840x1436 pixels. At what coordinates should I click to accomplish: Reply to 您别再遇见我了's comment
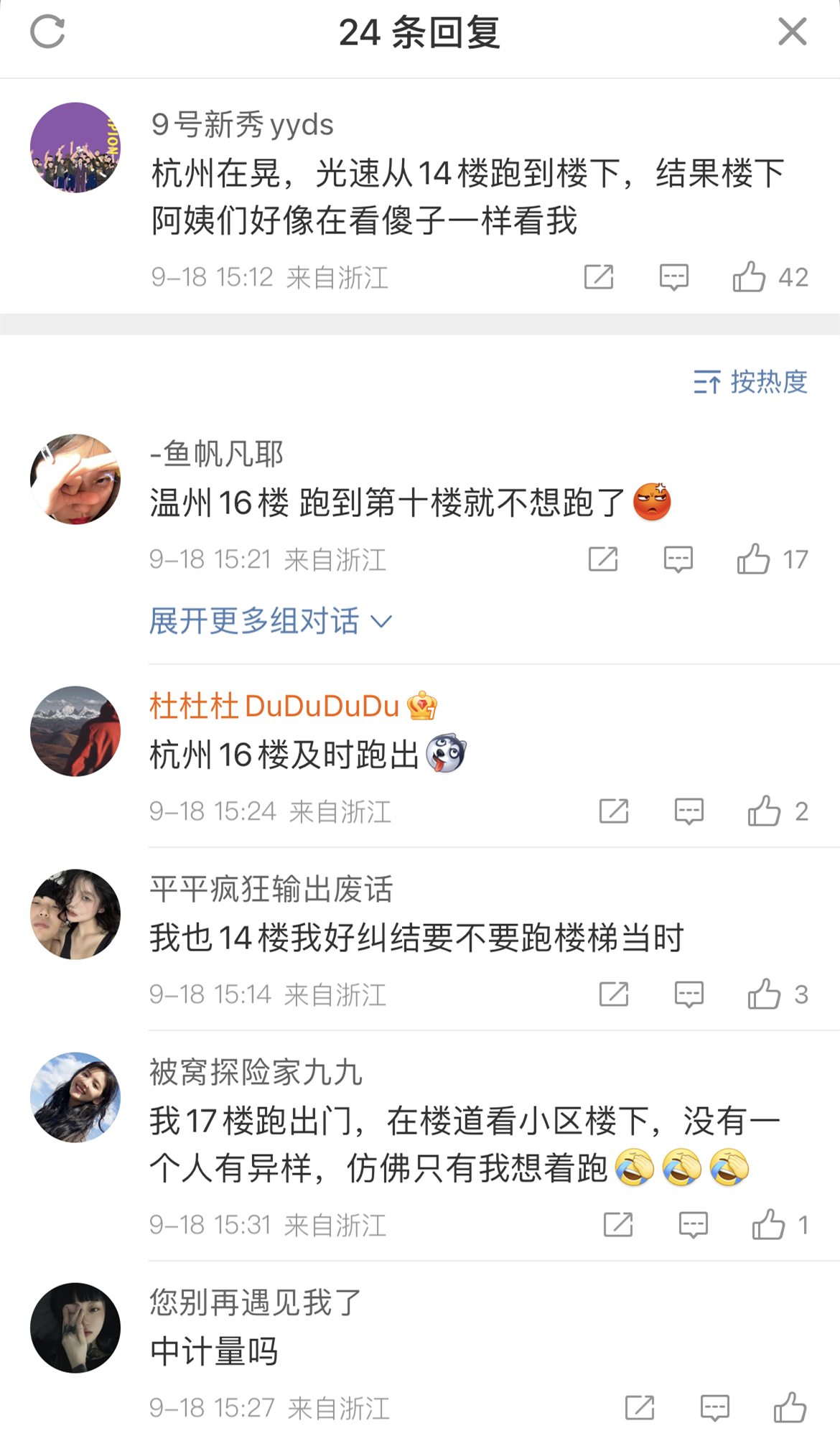pyautogui.click(x=714, y=1408)
